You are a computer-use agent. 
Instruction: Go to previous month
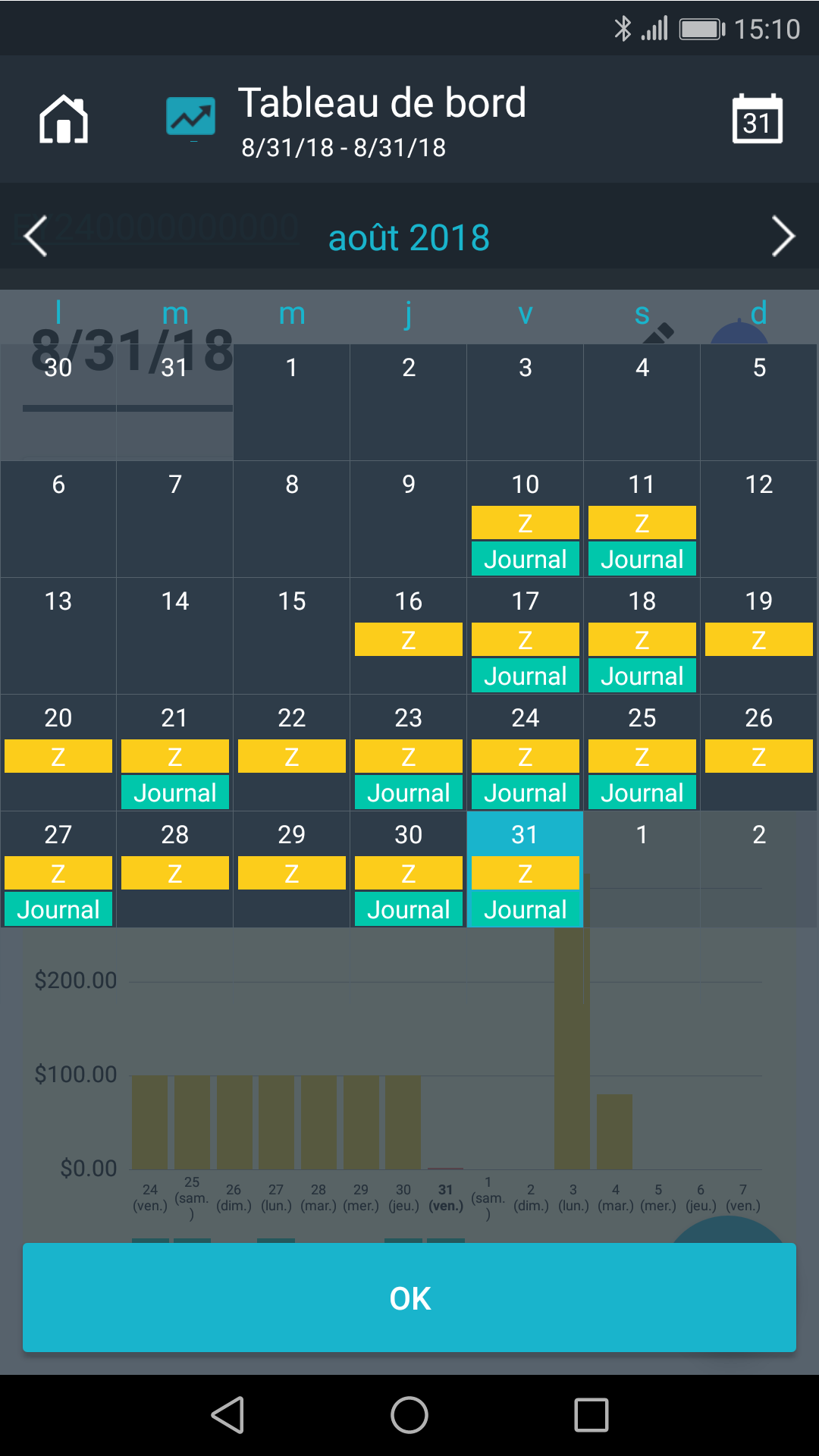click(x=36, y=237)
